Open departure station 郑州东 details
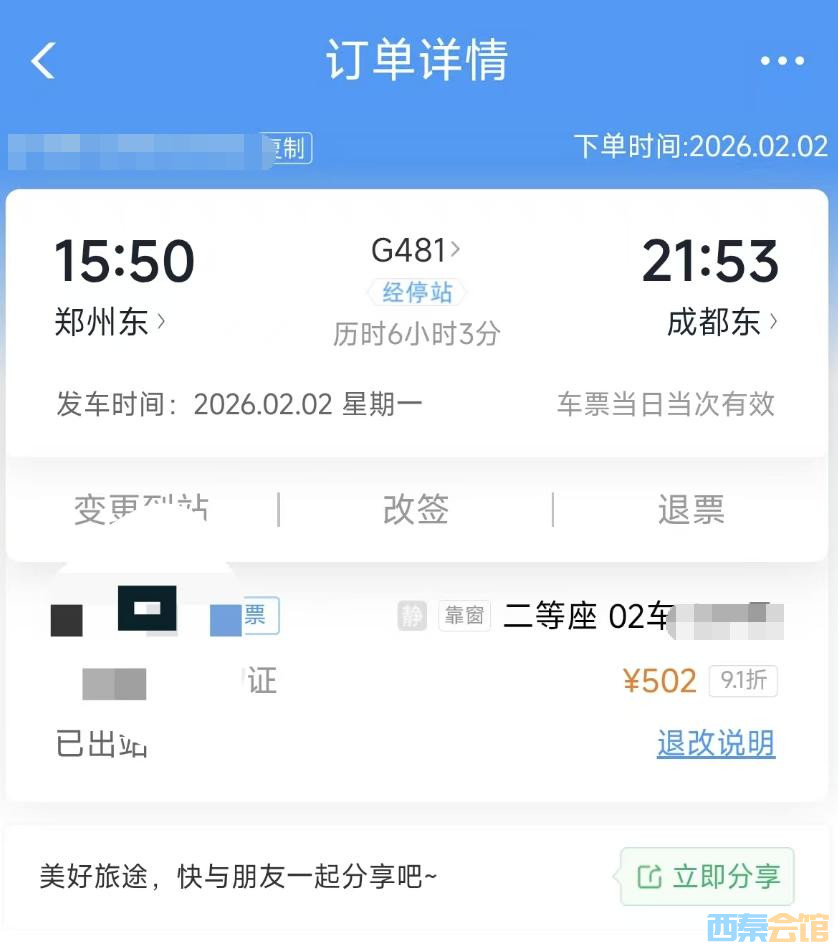The image size is (838, 950). point(110,322)
